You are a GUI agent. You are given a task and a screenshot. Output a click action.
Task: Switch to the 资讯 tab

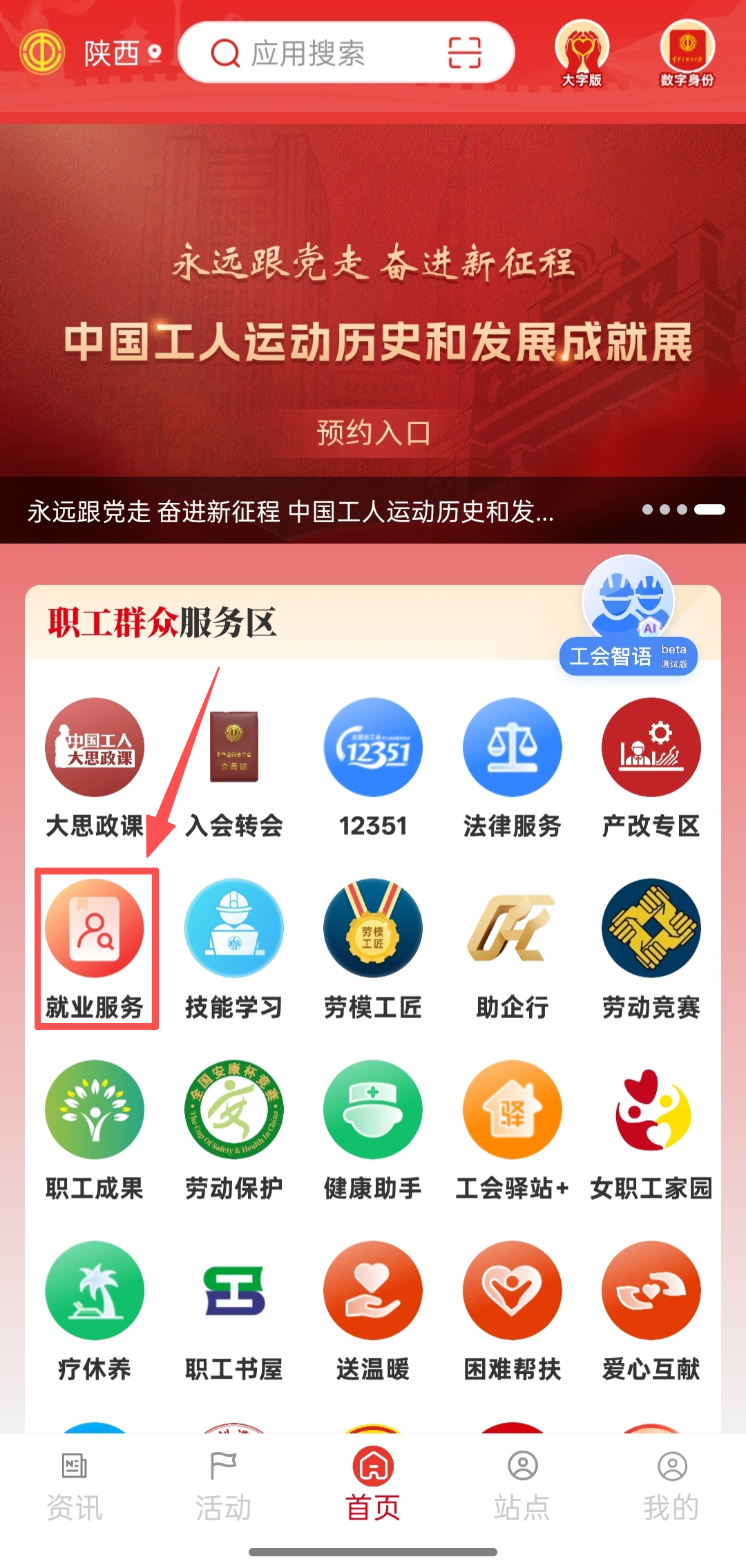pyautogui.click(x=75, y=1485)
